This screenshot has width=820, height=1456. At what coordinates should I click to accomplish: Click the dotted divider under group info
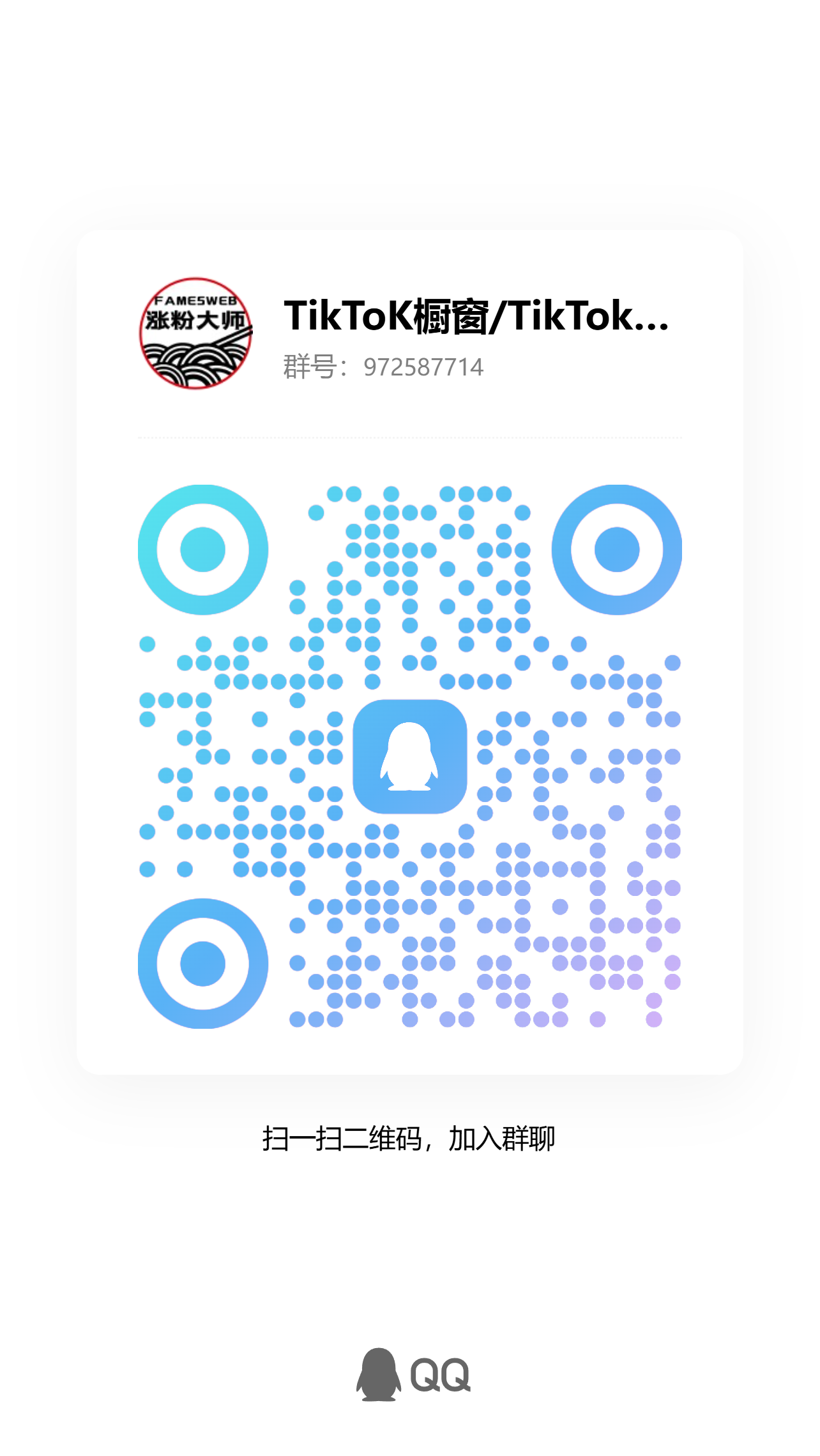[410, 437]
